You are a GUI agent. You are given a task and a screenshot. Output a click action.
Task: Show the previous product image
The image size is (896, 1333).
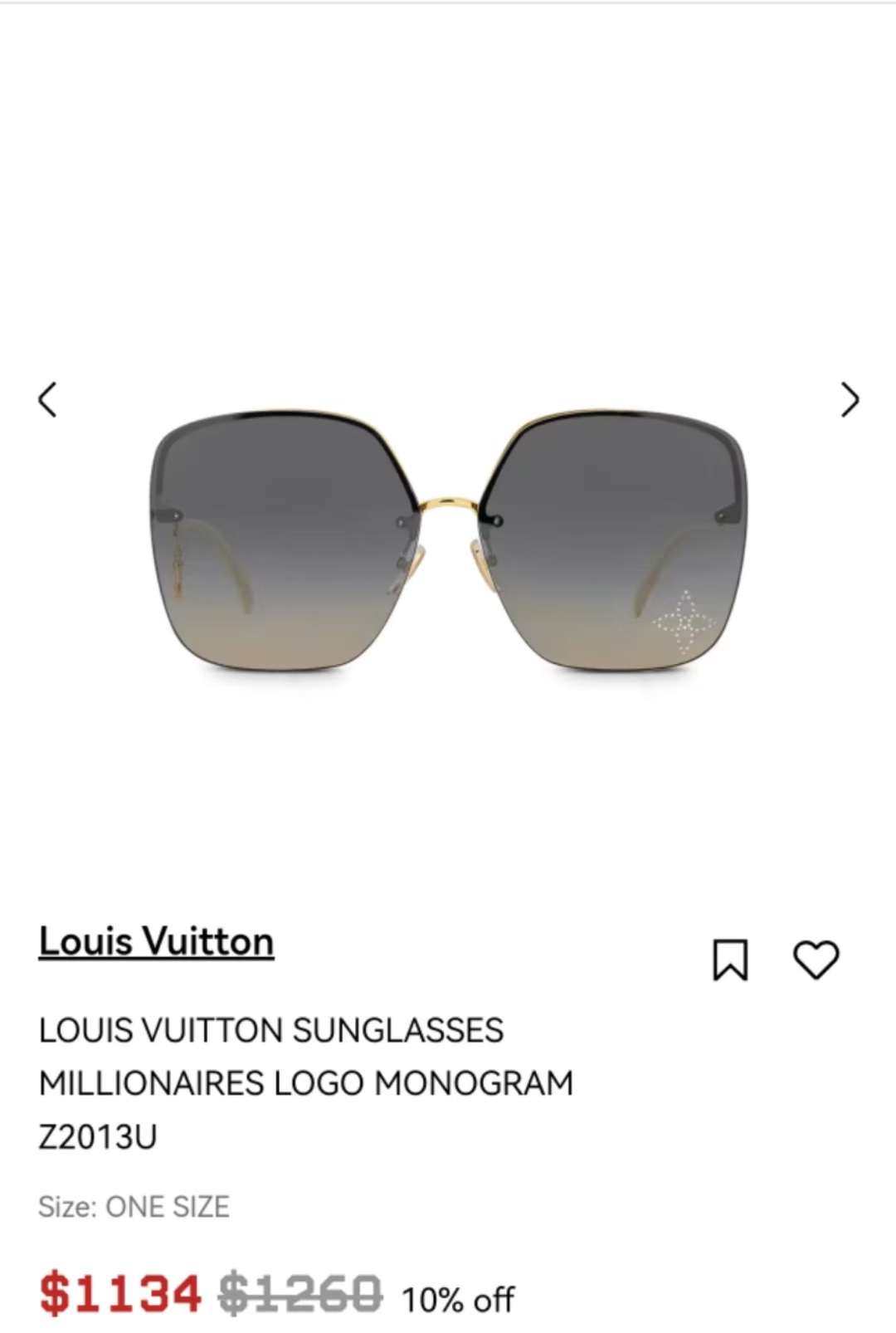[48, 399]
